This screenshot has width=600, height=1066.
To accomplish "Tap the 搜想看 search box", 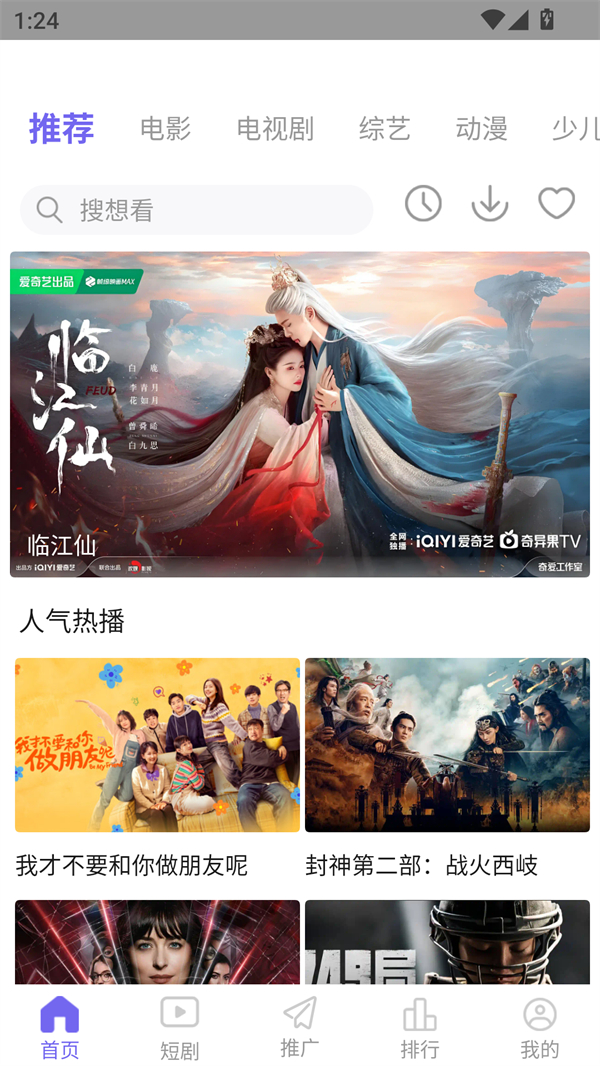I will pos(196,210).
